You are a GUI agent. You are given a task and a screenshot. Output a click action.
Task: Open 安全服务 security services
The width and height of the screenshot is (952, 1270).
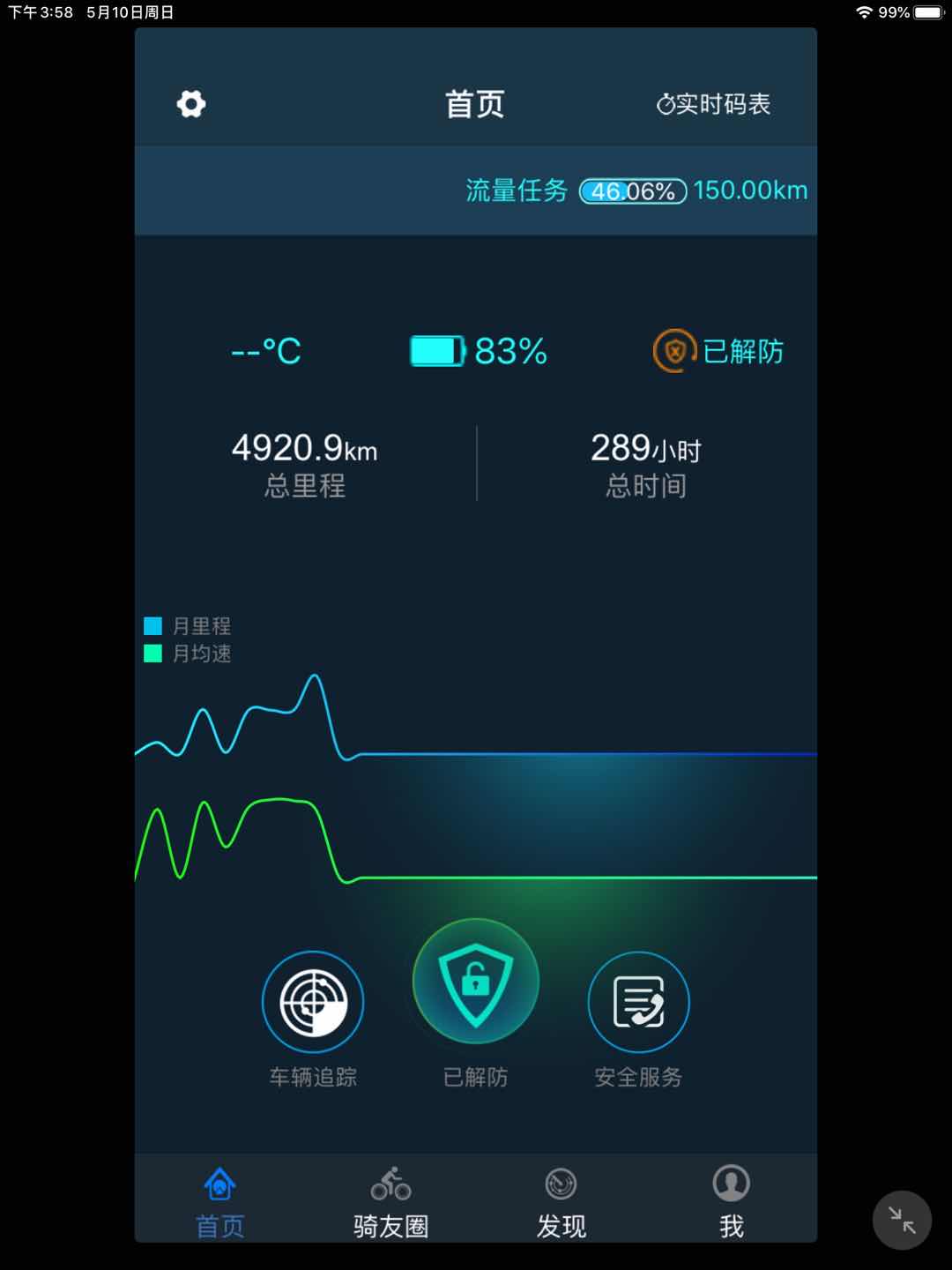click(638, 1002)
